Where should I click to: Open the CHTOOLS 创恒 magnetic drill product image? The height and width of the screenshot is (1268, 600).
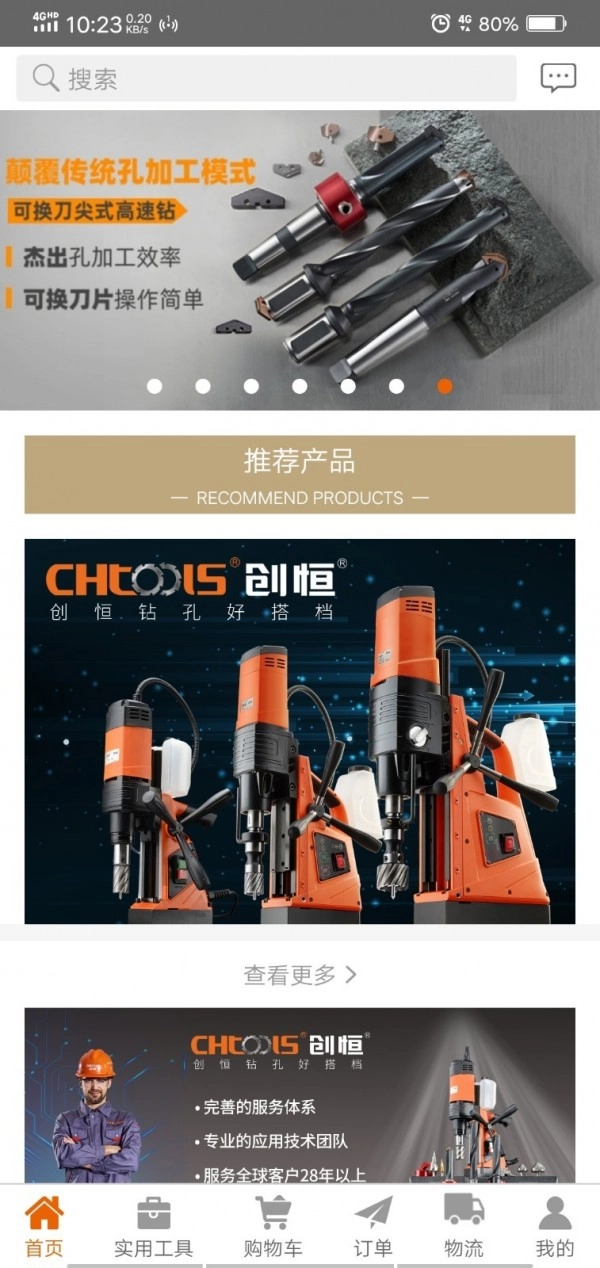(x=300, y=730)
